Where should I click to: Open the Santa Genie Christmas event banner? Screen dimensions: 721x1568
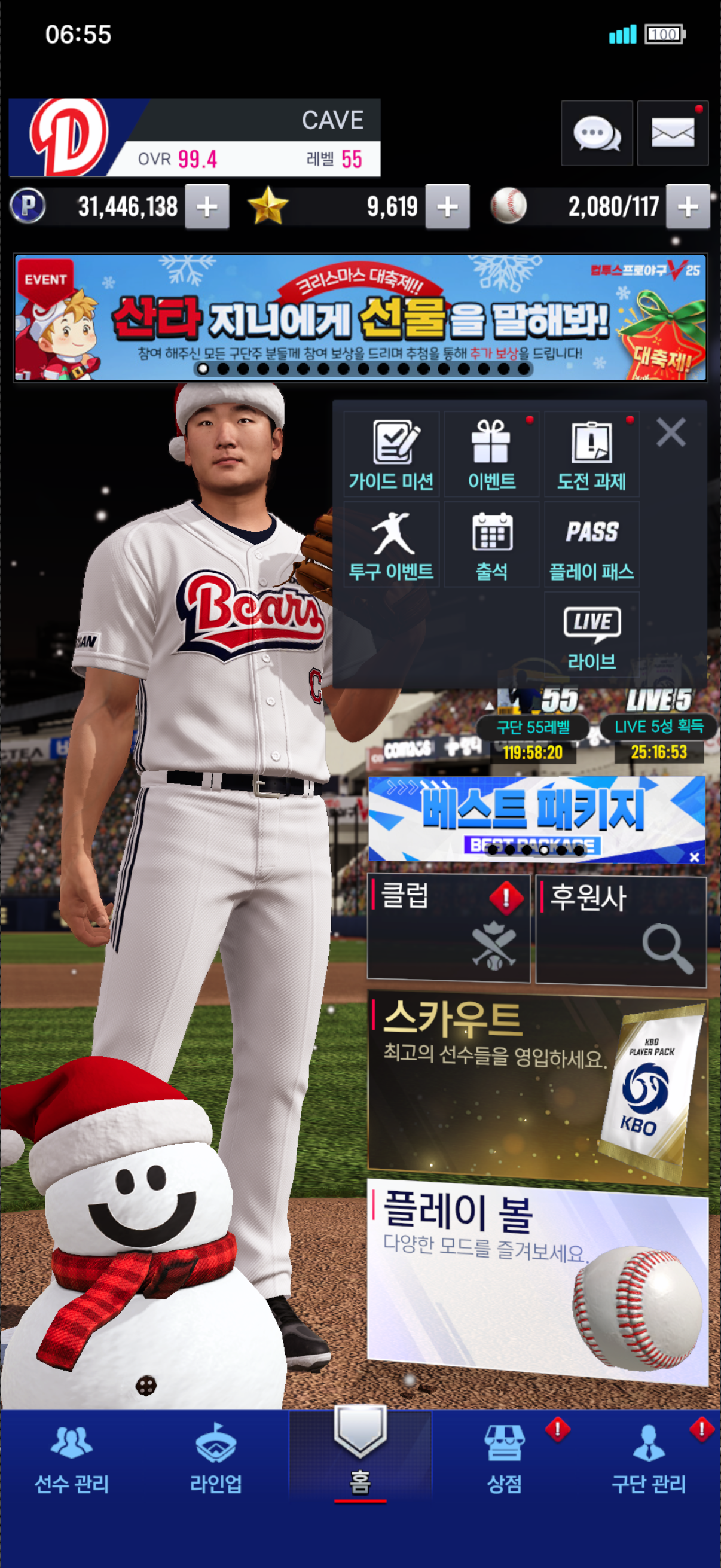[x=360, y=318]
